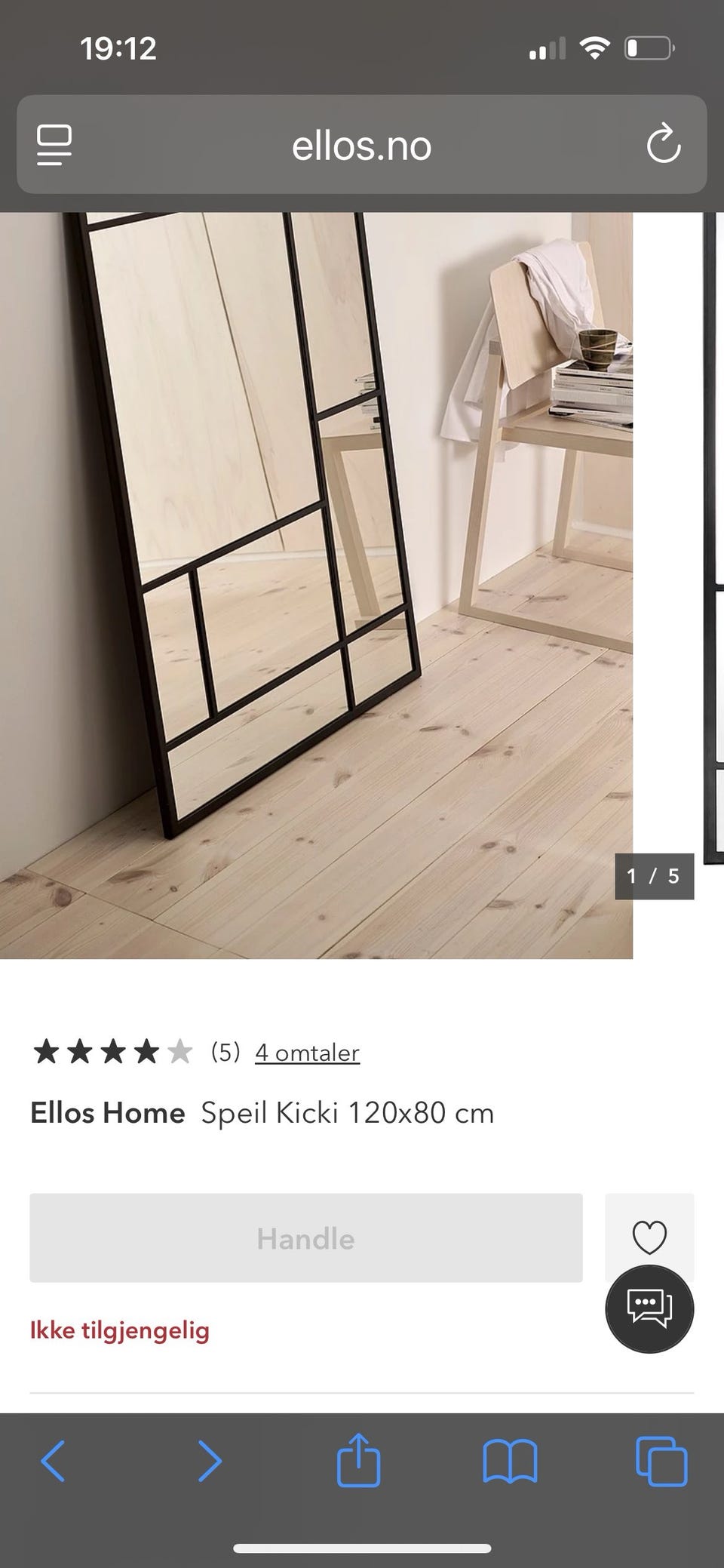The width and height of the screenshot is (724, 1568).
Task: Reload the ellos.no page
Action: tap(662, 146)
